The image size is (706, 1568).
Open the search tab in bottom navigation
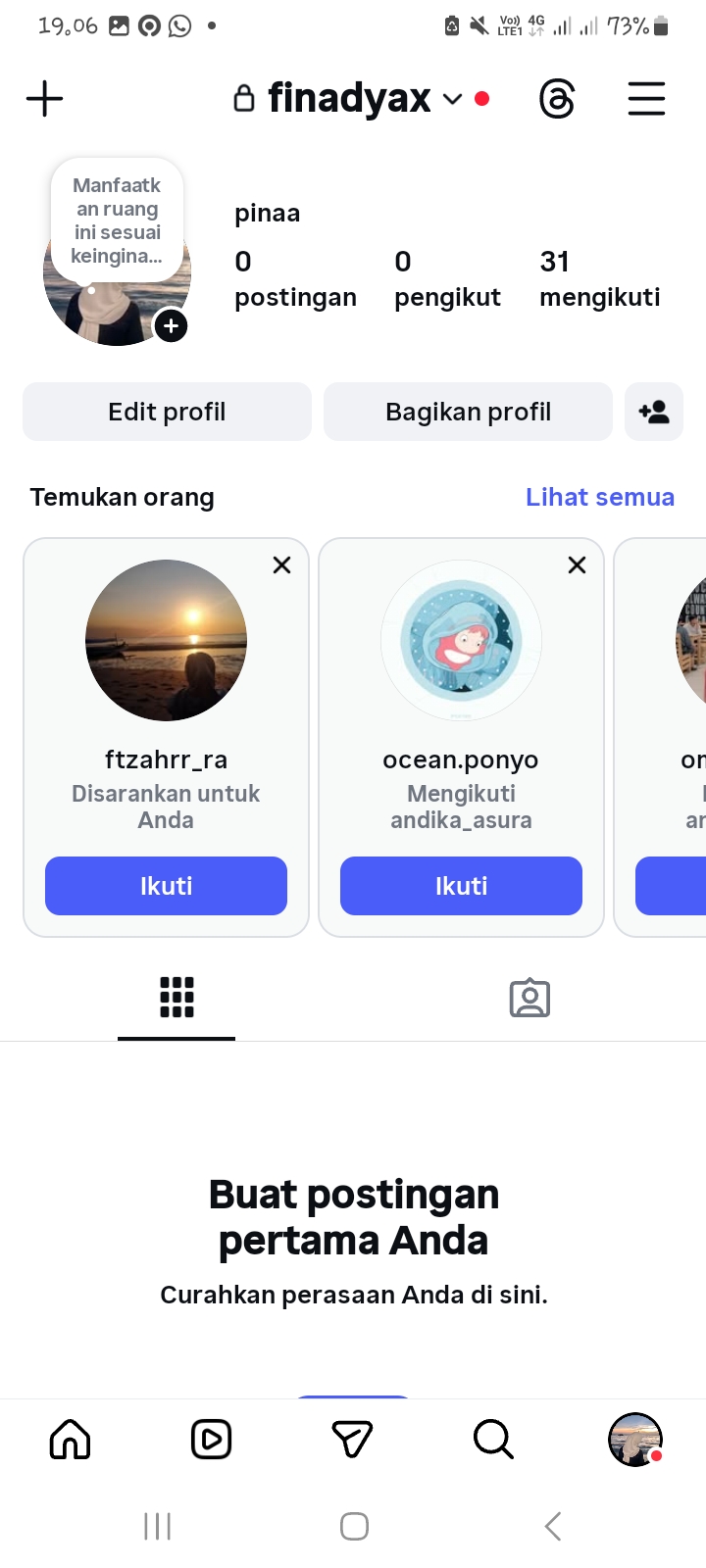(493, 1440)
